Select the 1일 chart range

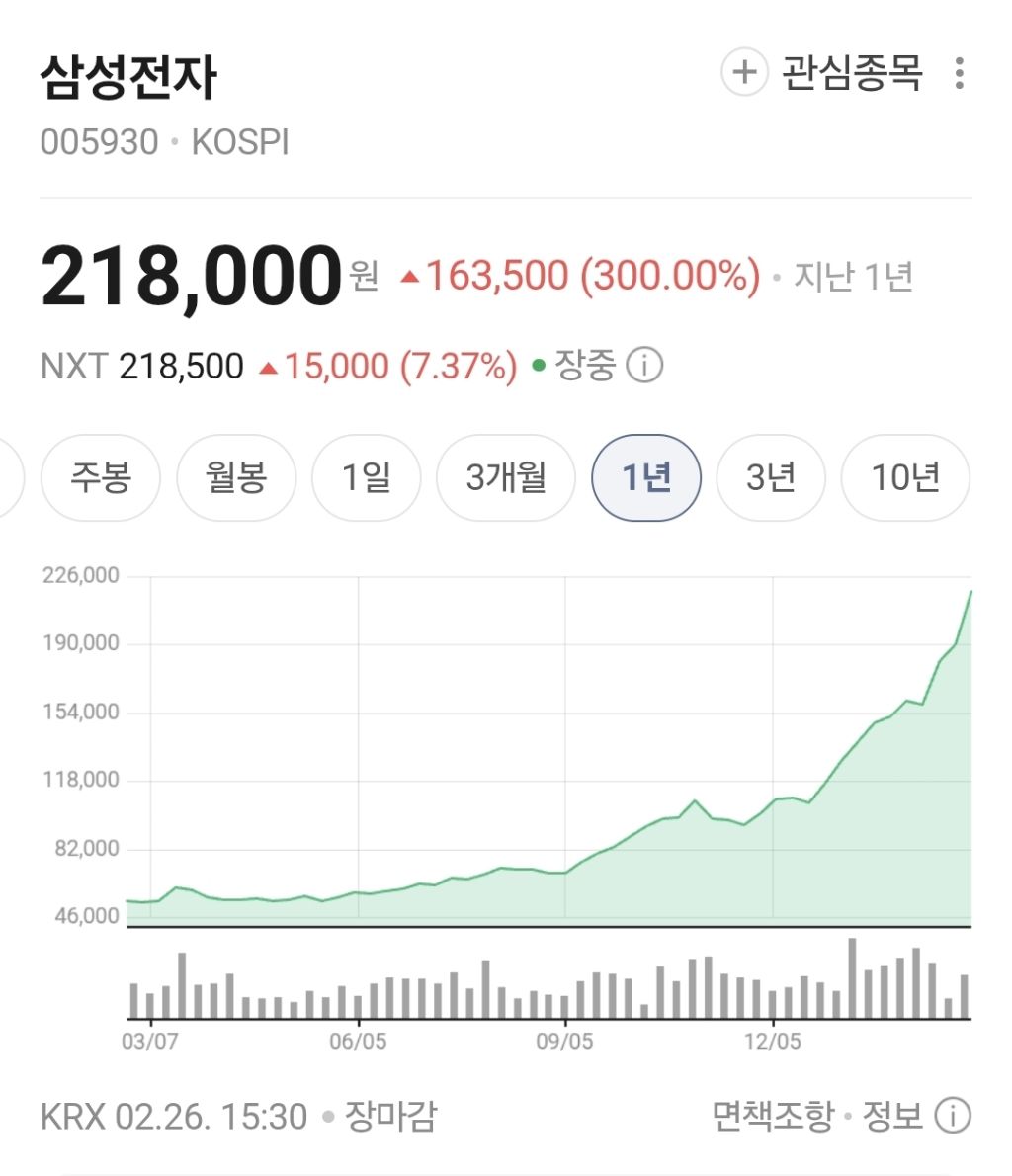366,478
